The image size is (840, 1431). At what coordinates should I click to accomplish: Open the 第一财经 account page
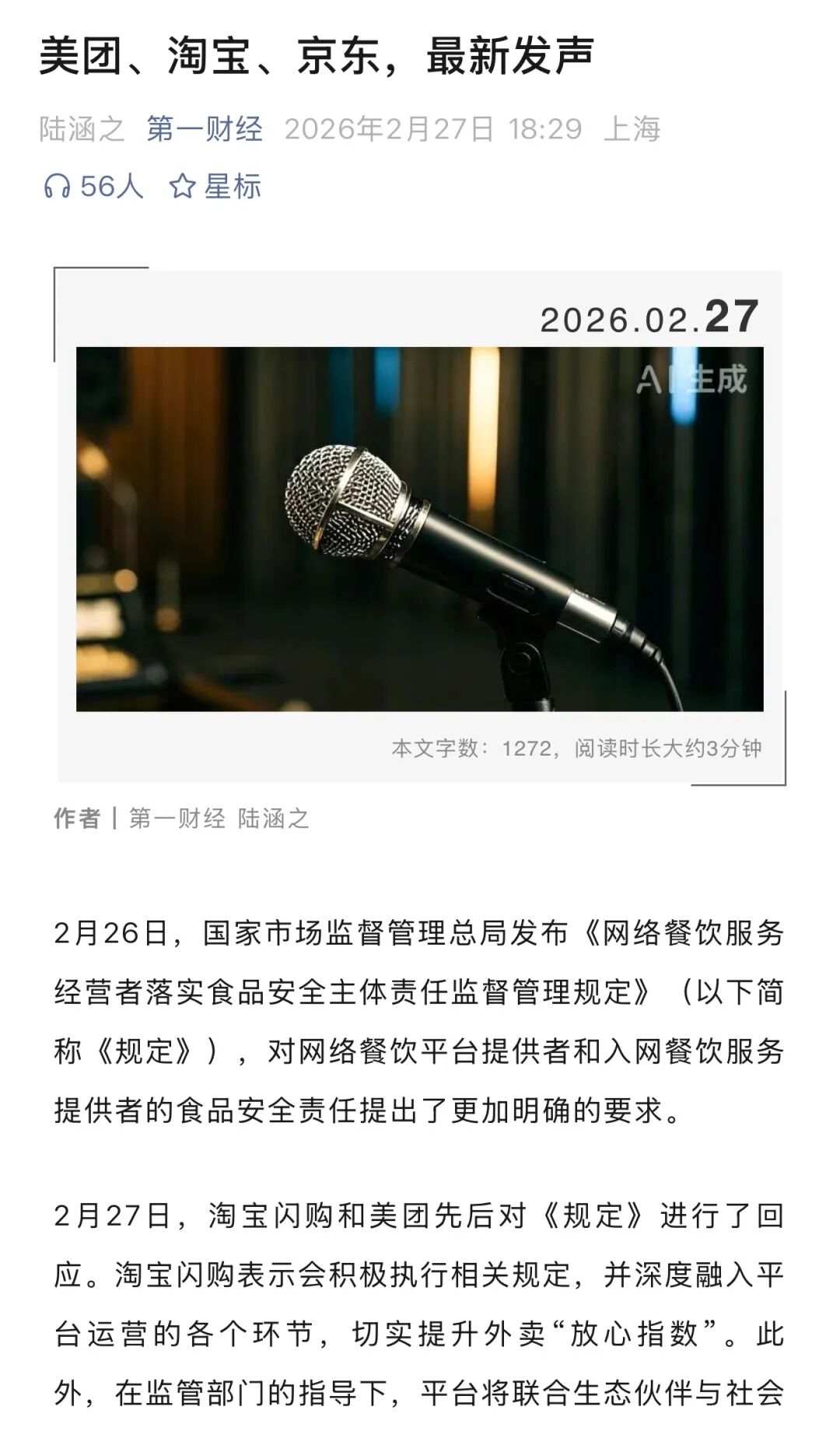pyautogui.click(x=205, y=129)
